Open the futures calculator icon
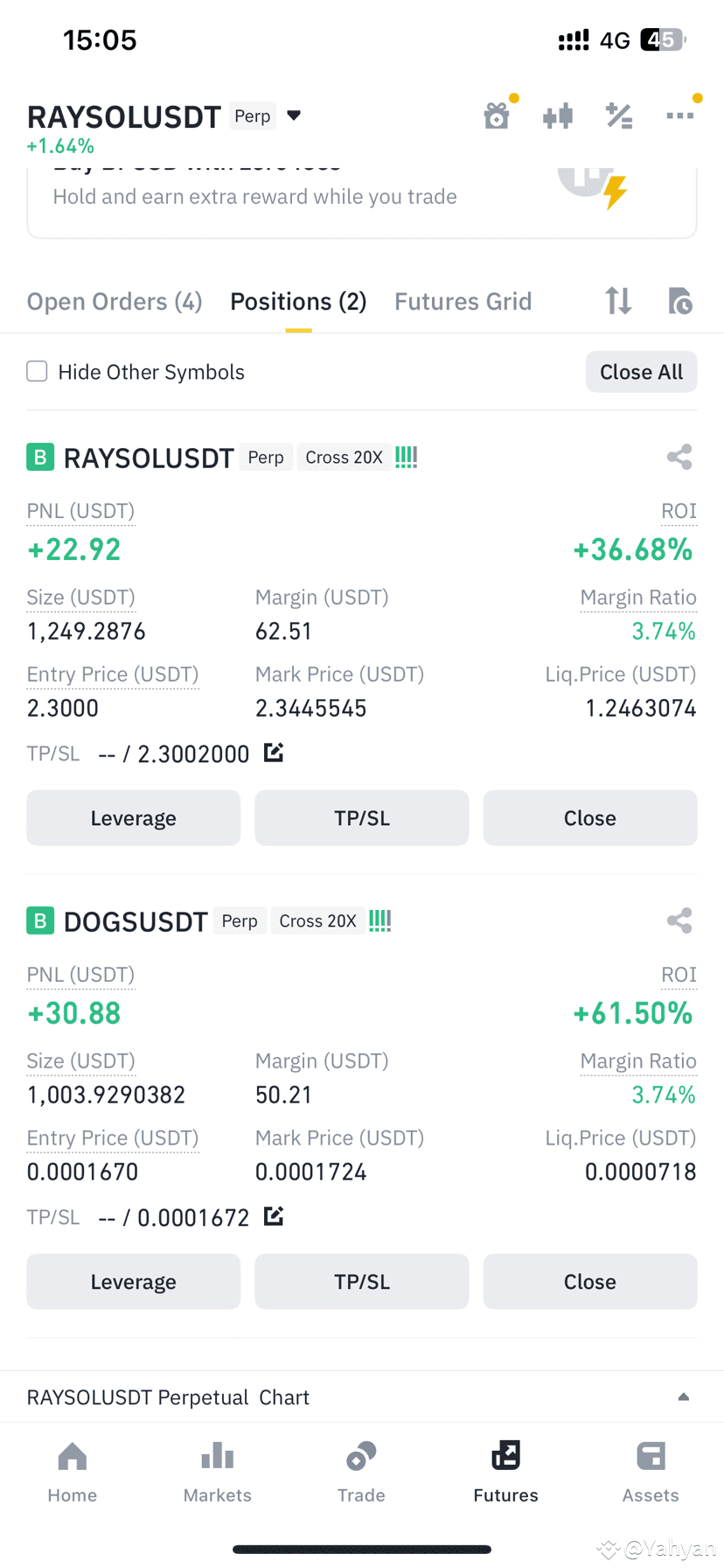Screen dimensions: 724x1568 [619, 115]
